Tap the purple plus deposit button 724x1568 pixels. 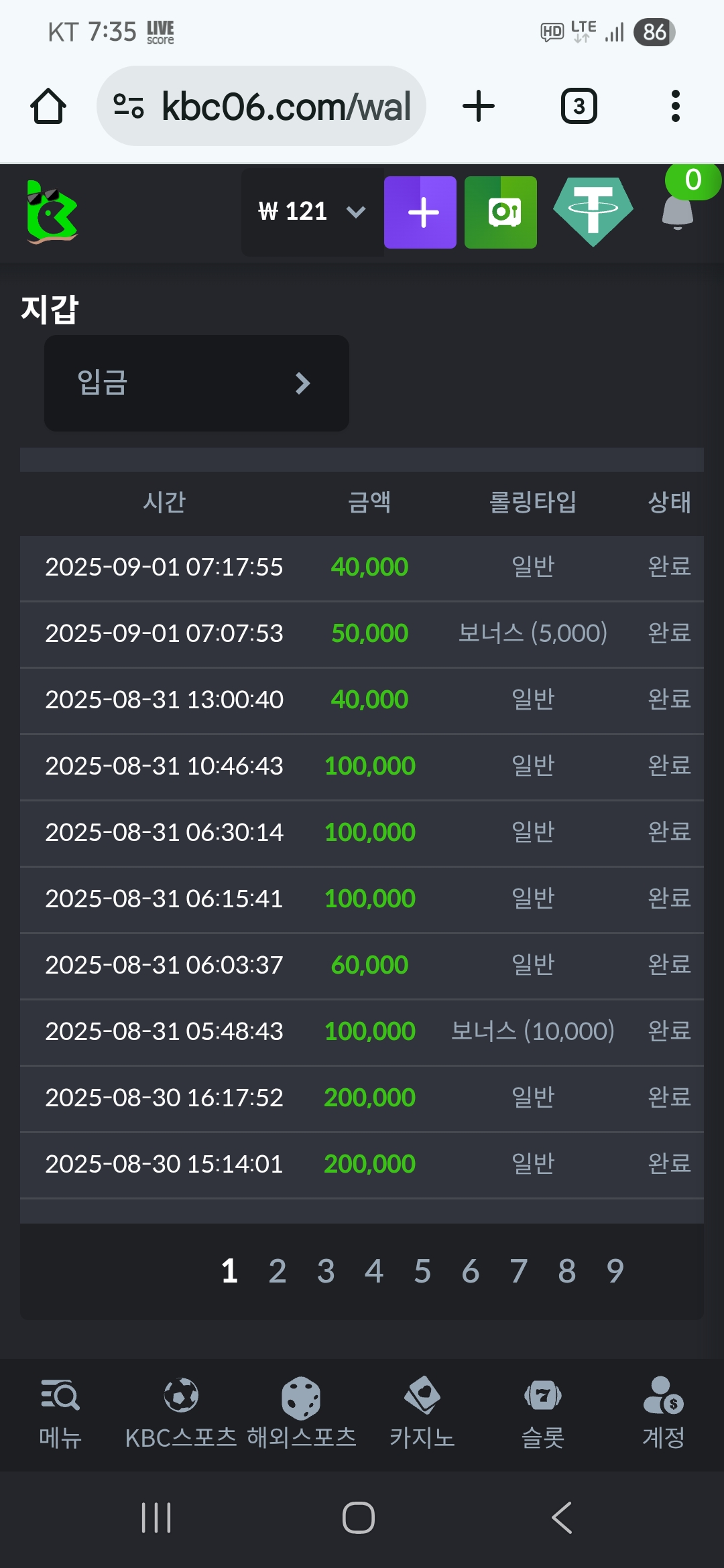pyautogui.click(x=420, y=212)
